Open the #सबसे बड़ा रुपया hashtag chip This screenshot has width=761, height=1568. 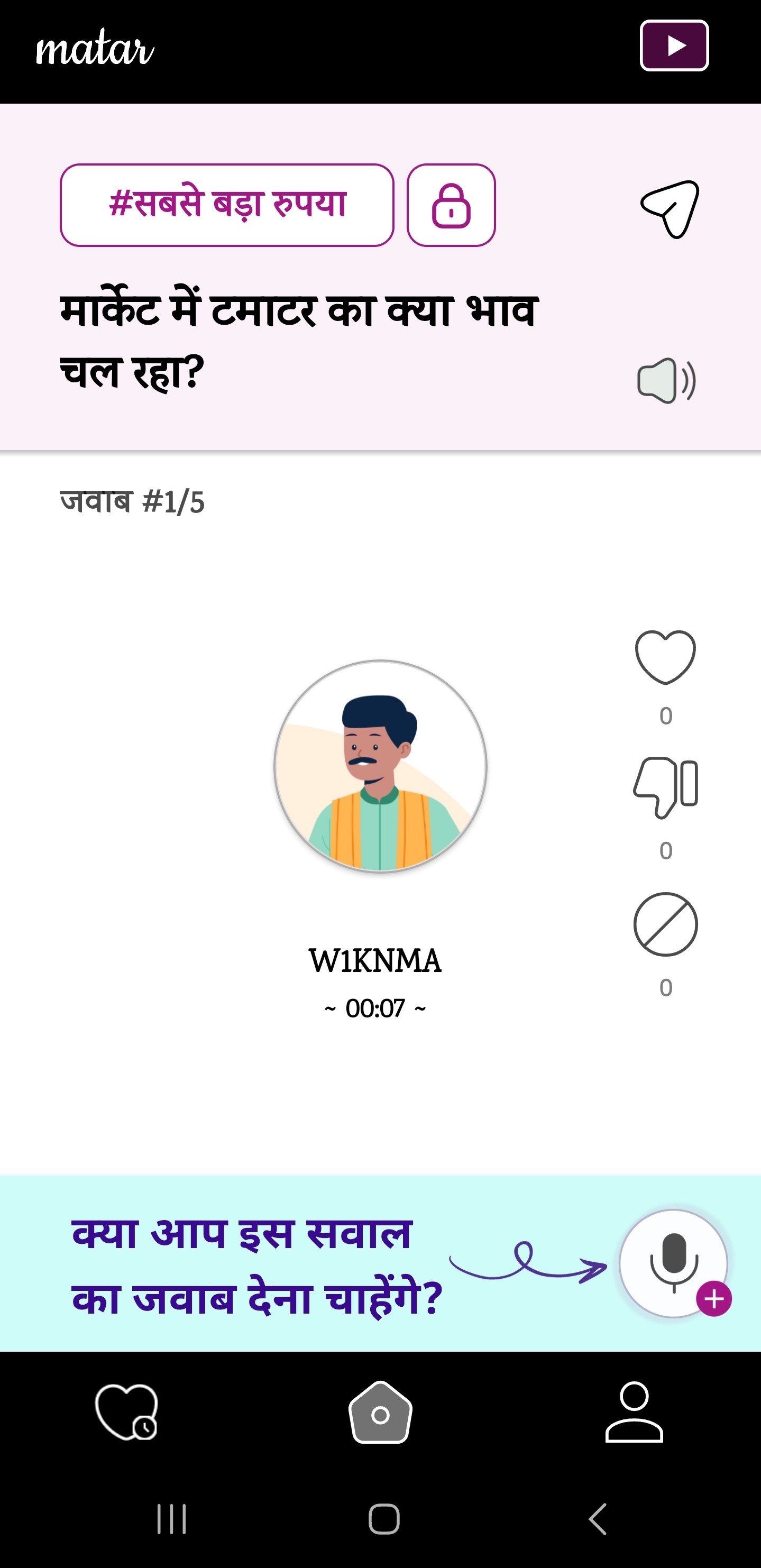226,205
